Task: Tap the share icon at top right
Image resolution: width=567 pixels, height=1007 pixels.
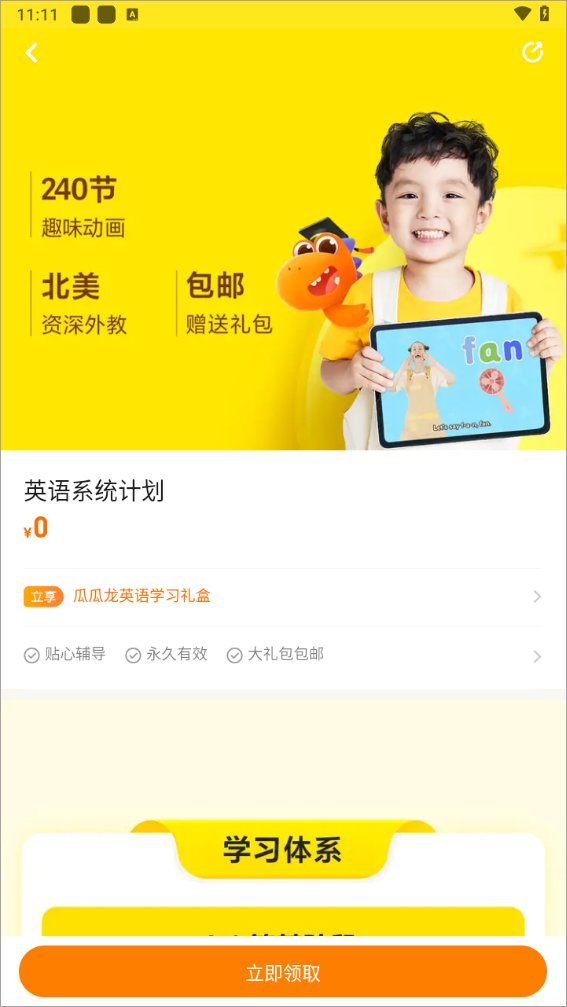Action: click(532, 53)
